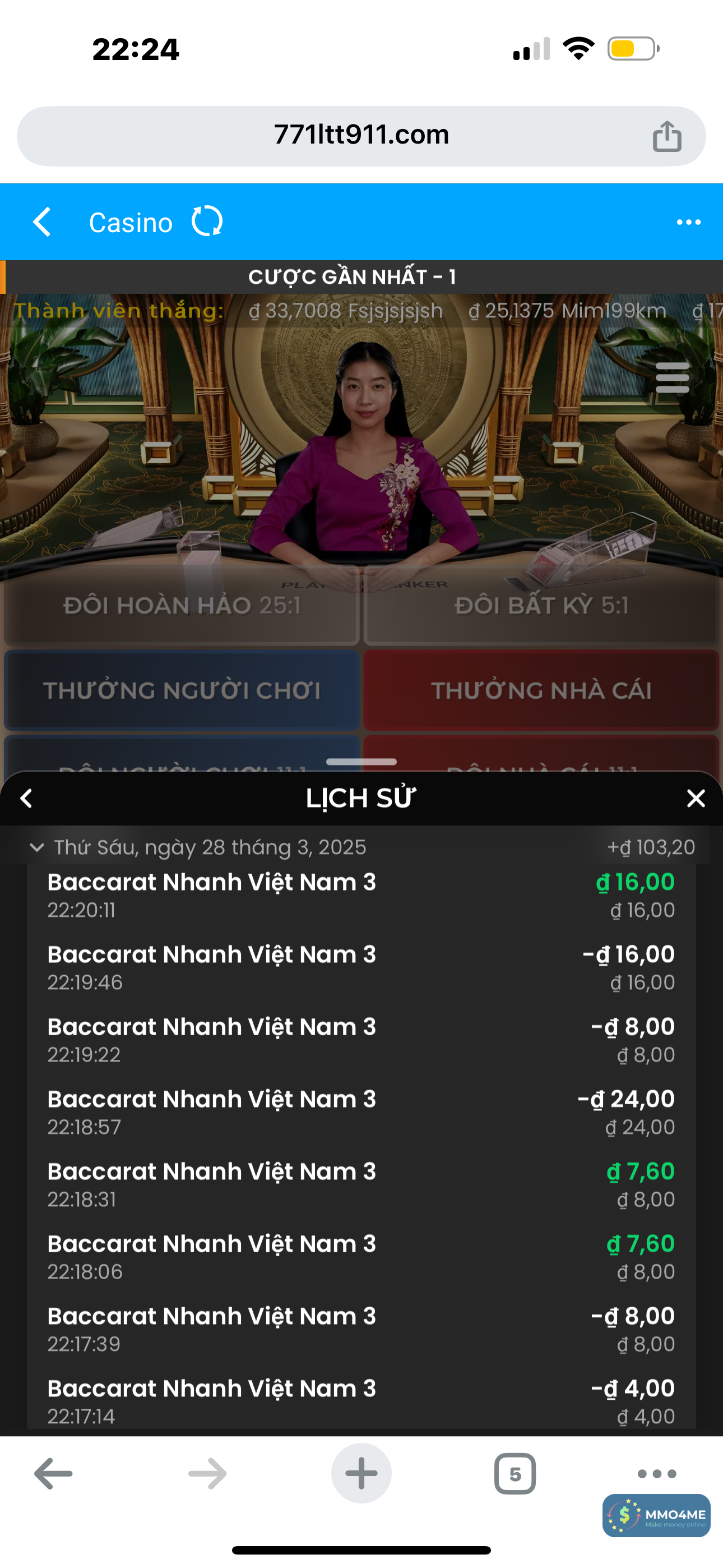Open the game's hamburger menu
The image size is (723, 1568).
673,377
